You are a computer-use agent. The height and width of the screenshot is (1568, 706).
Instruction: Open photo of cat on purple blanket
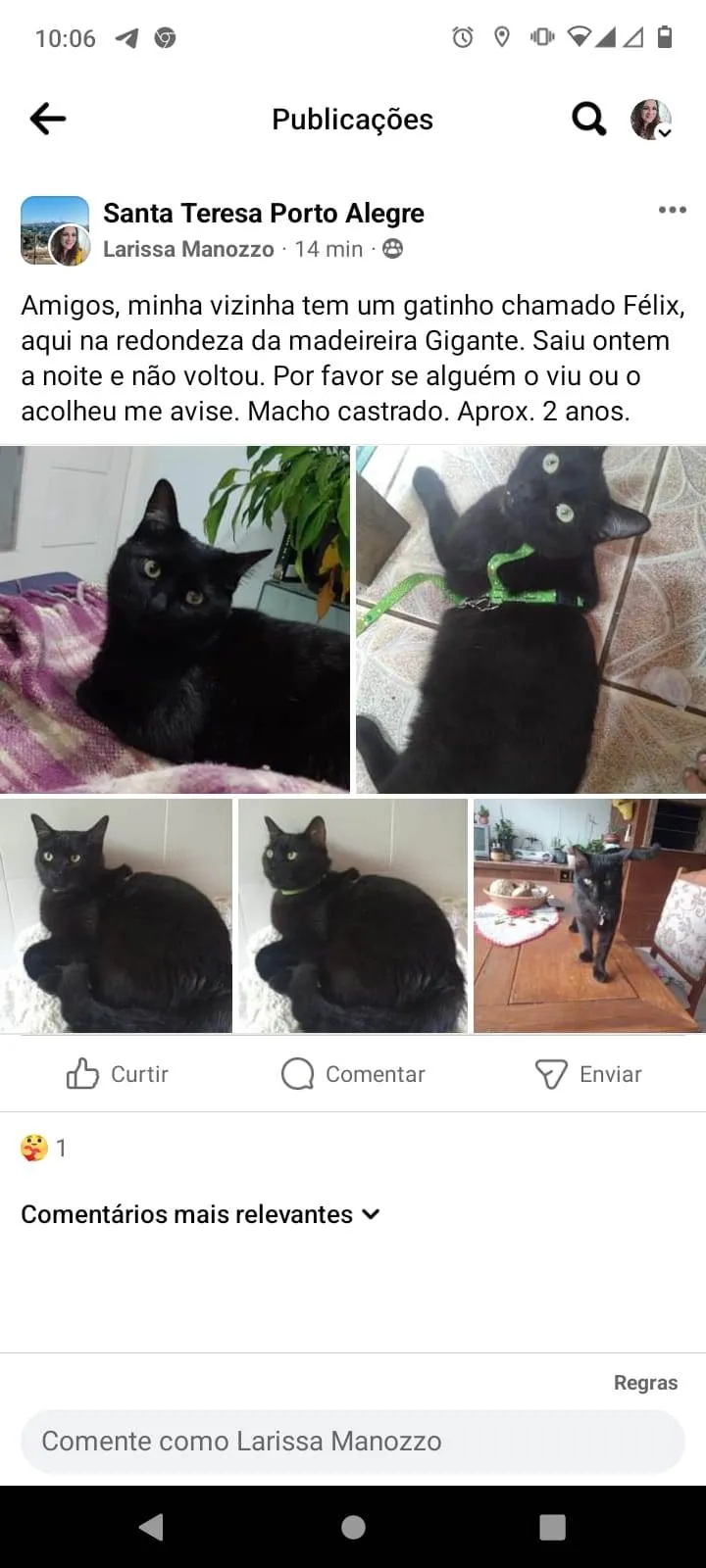(175, 619)
